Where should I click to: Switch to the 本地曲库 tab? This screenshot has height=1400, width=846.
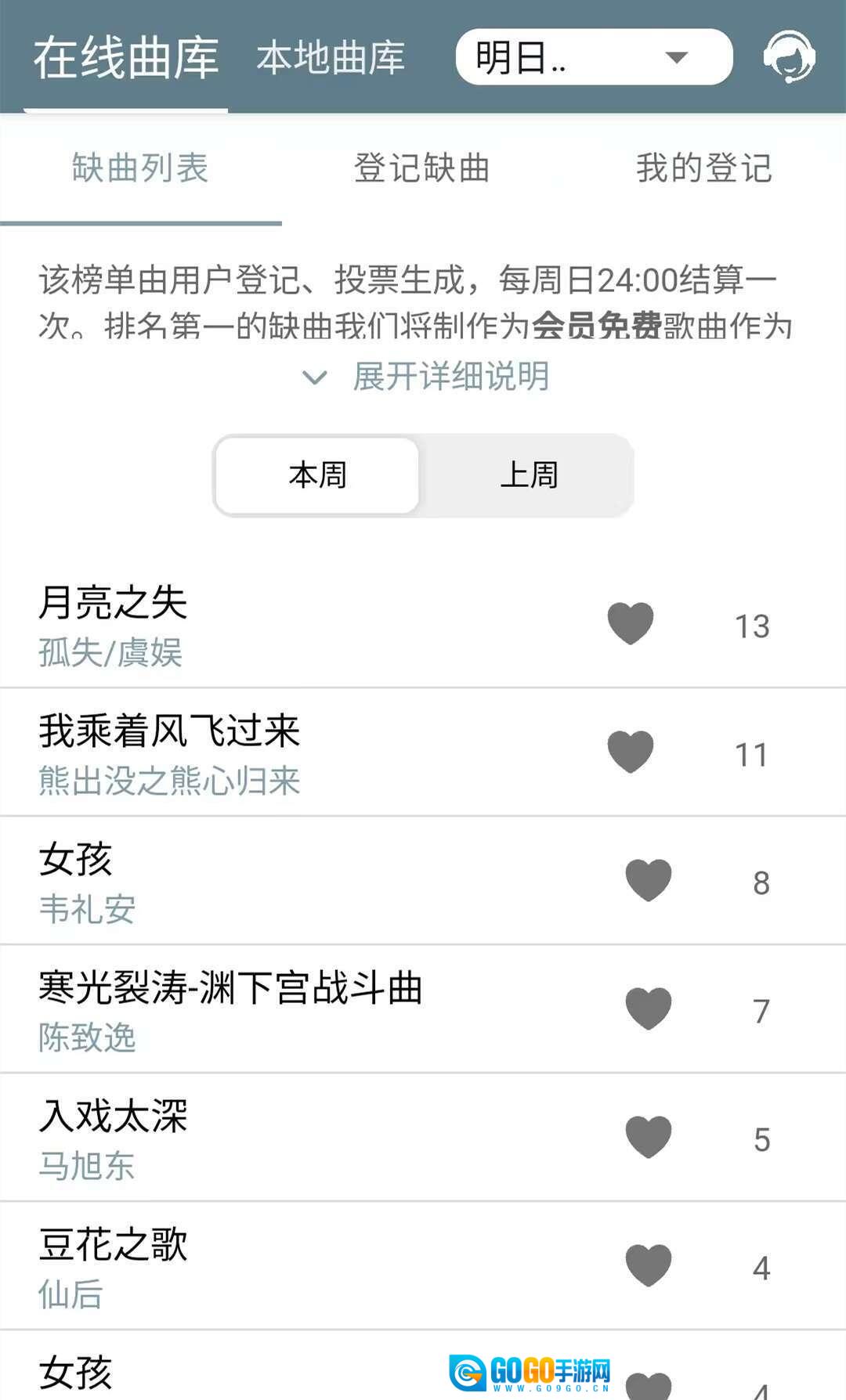(x=331, y=58)
